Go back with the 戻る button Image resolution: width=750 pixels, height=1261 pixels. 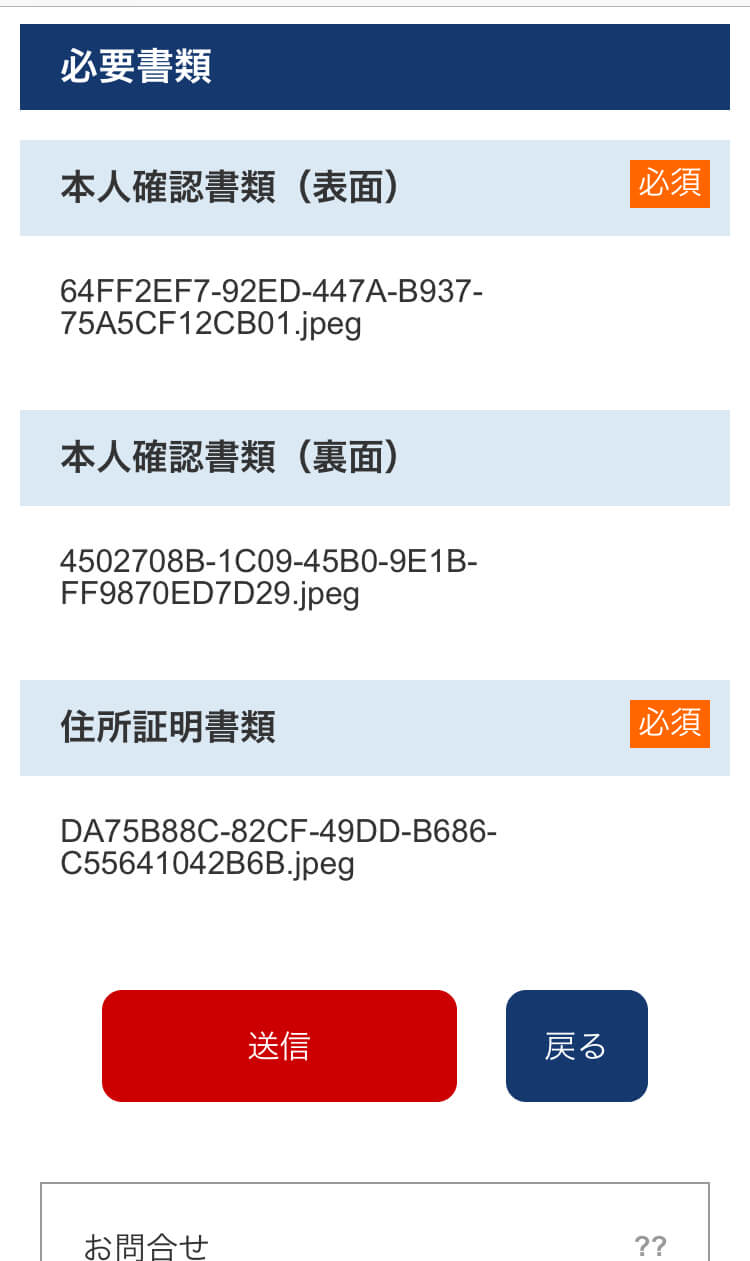tap(577, 1046)
